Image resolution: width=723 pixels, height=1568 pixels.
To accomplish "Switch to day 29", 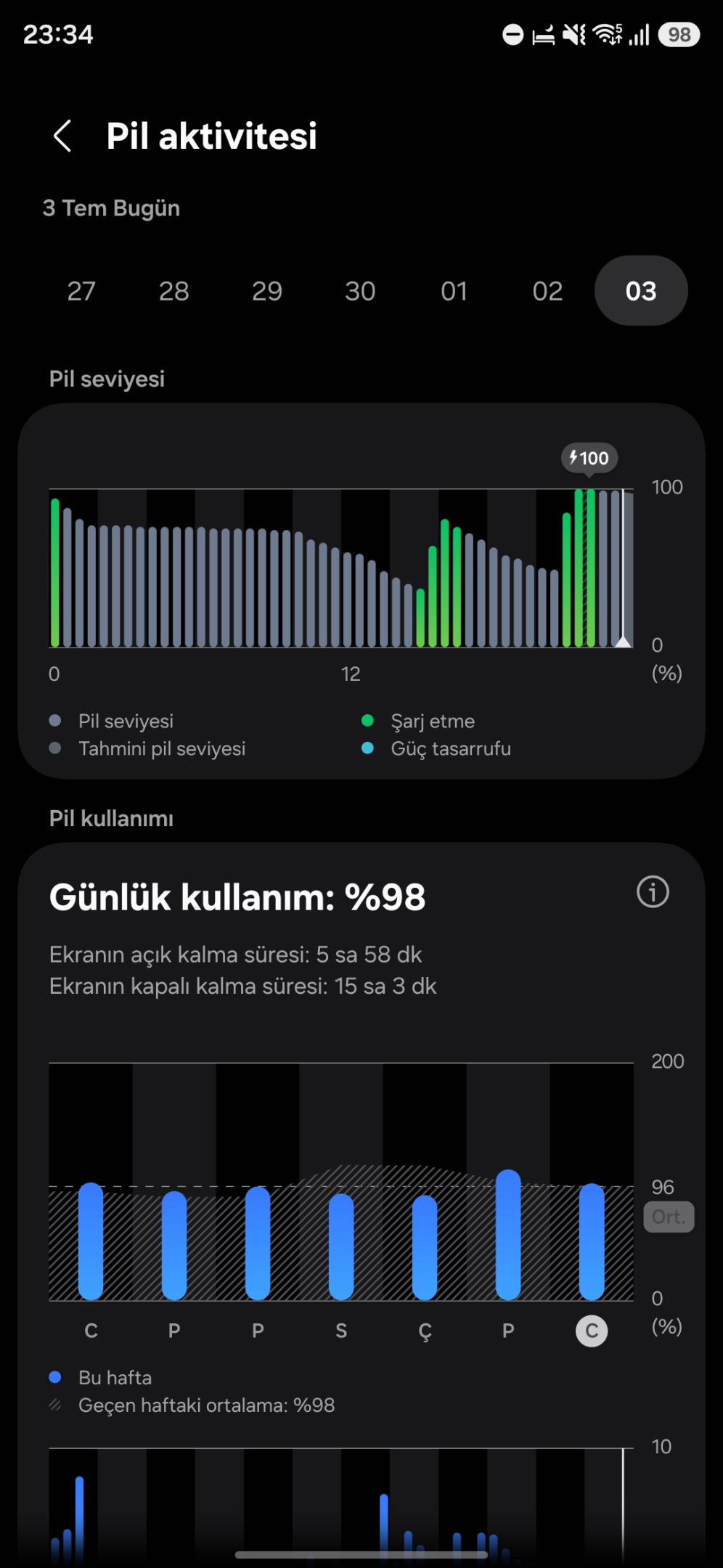I will pyautogui.click(x=267, y=291).
